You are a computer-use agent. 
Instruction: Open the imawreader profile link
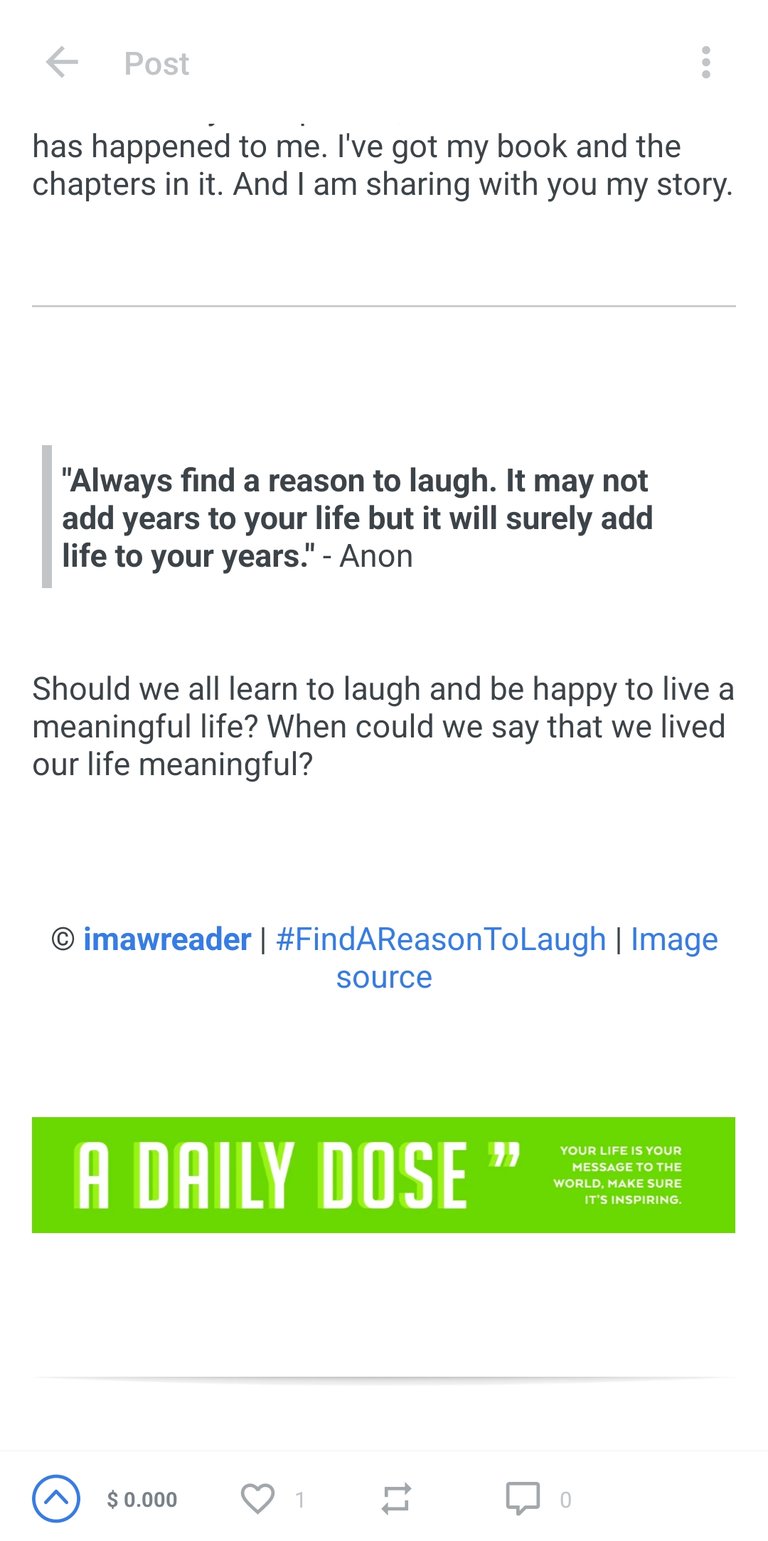[x=166, y=939]
